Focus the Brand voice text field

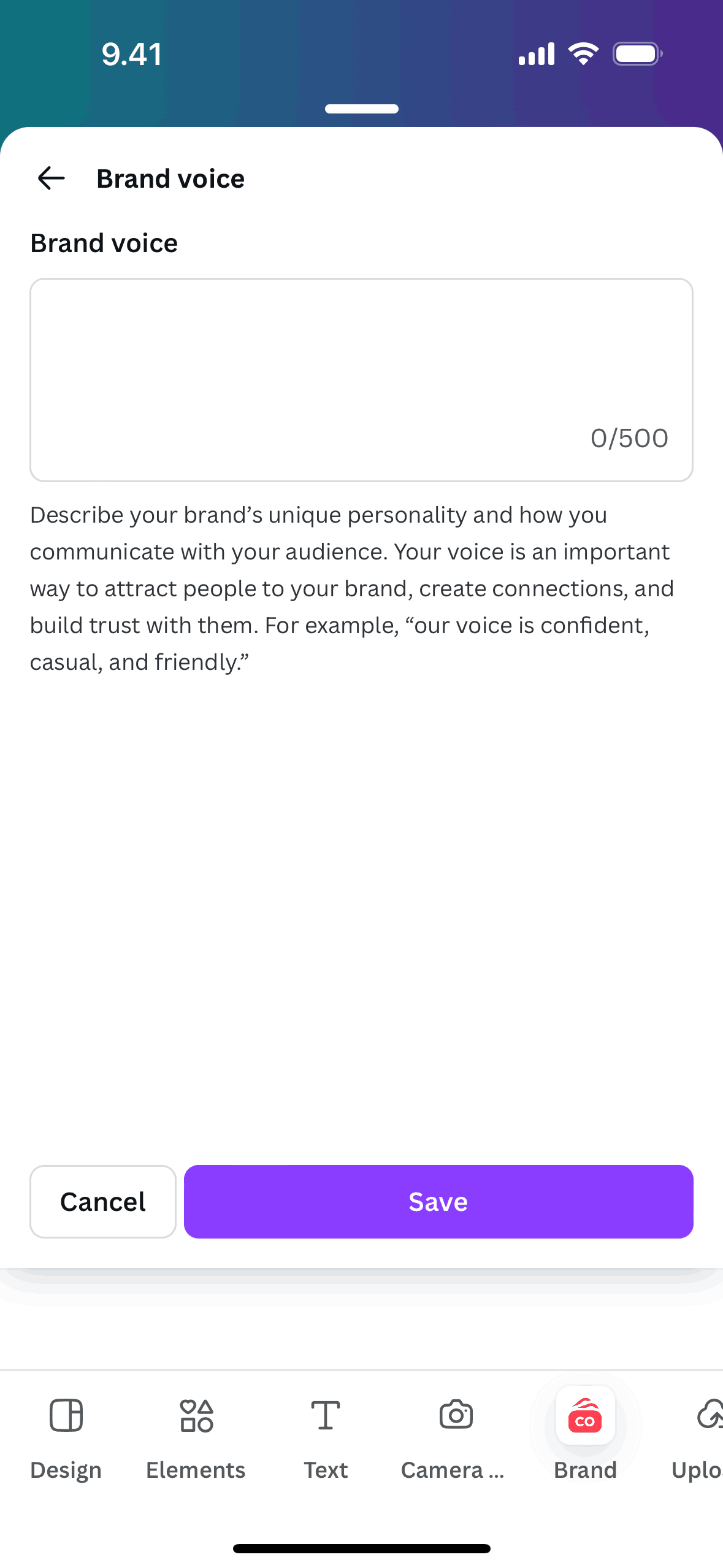click(361, 380)
